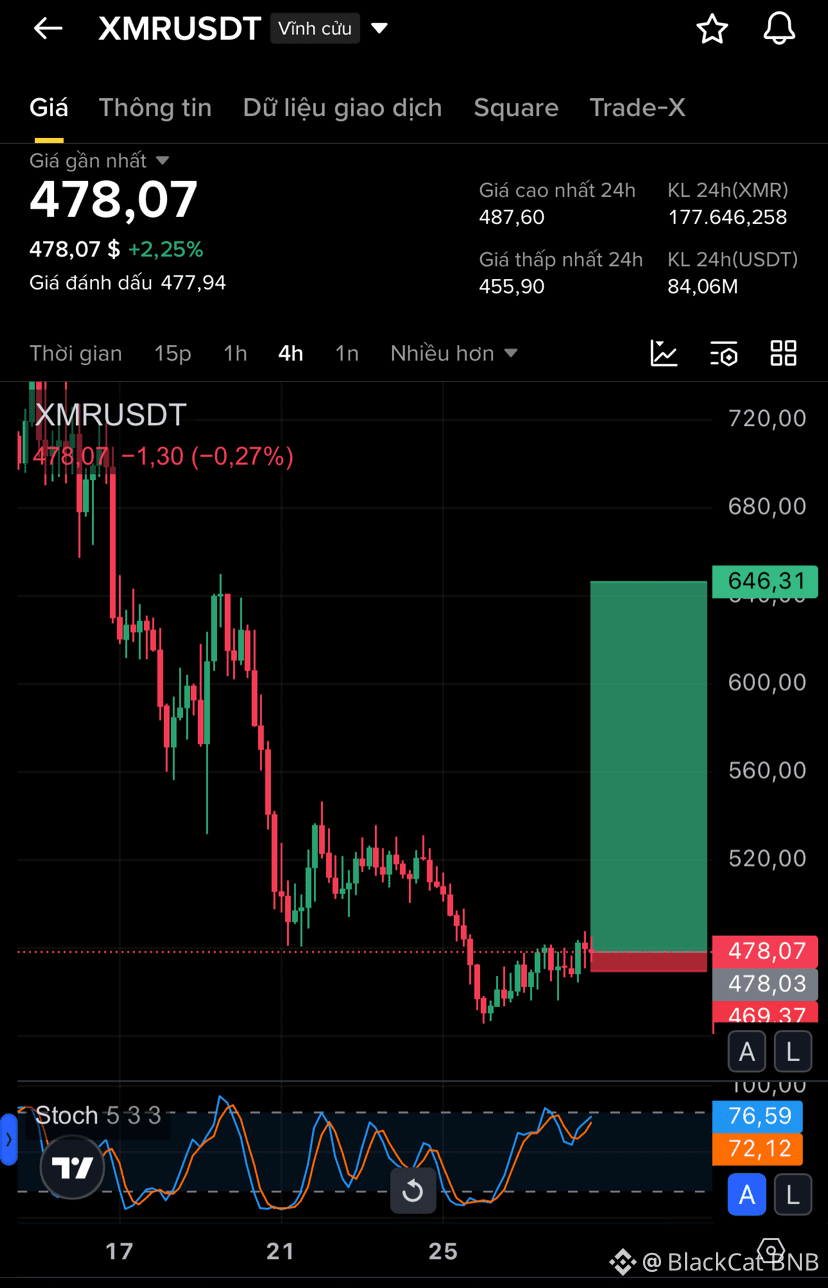The height and width of the screenshot is (1288, 828).
Task: Select the 1h timeframe
Action: 234,353
